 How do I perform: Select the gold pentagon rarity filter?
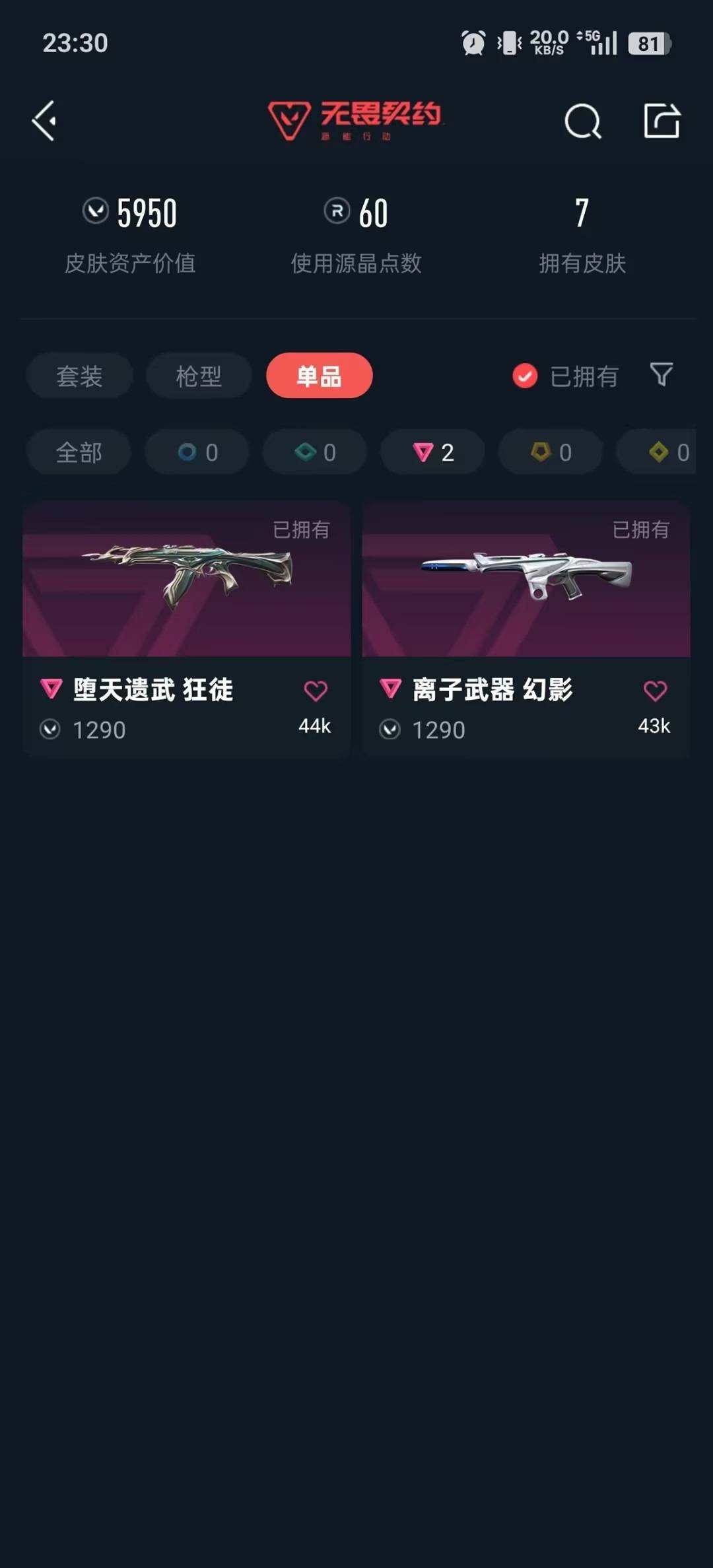pyautogui.click(x=549, y=452)
